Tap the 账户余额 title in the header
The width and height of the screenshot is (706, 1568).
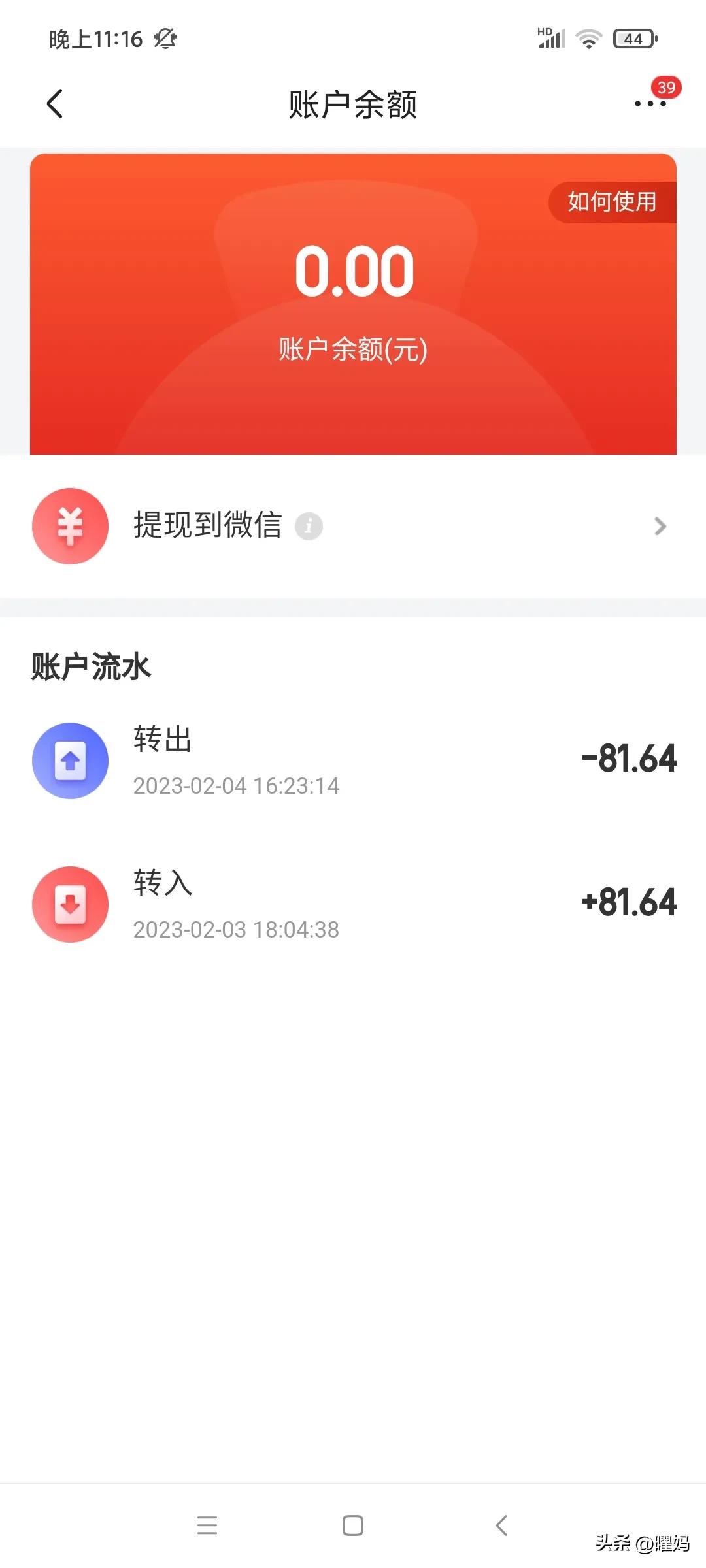click(353, 105)
